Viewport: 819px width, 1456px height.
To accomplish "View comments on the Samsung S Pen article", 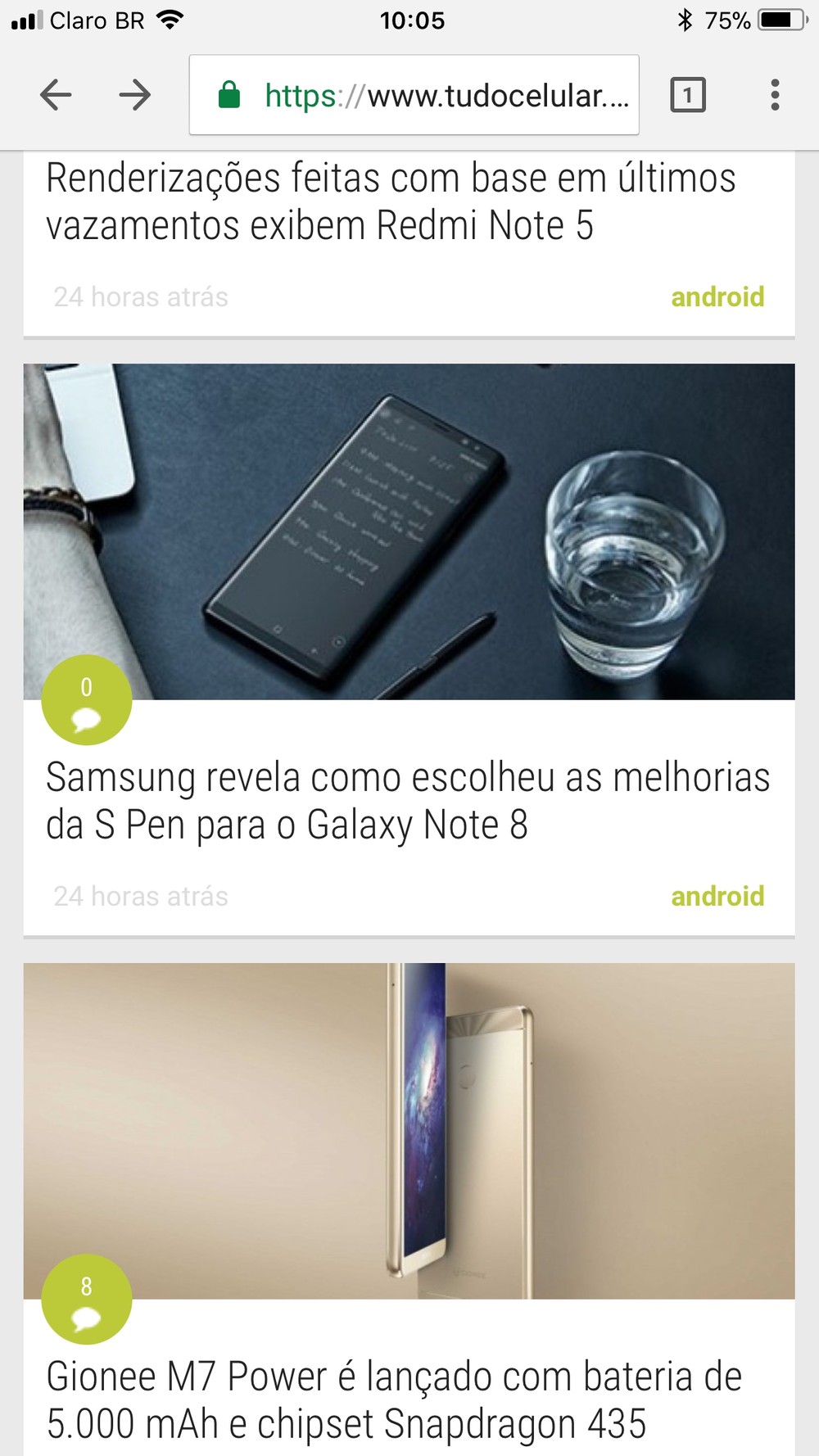I will point(86,700).
